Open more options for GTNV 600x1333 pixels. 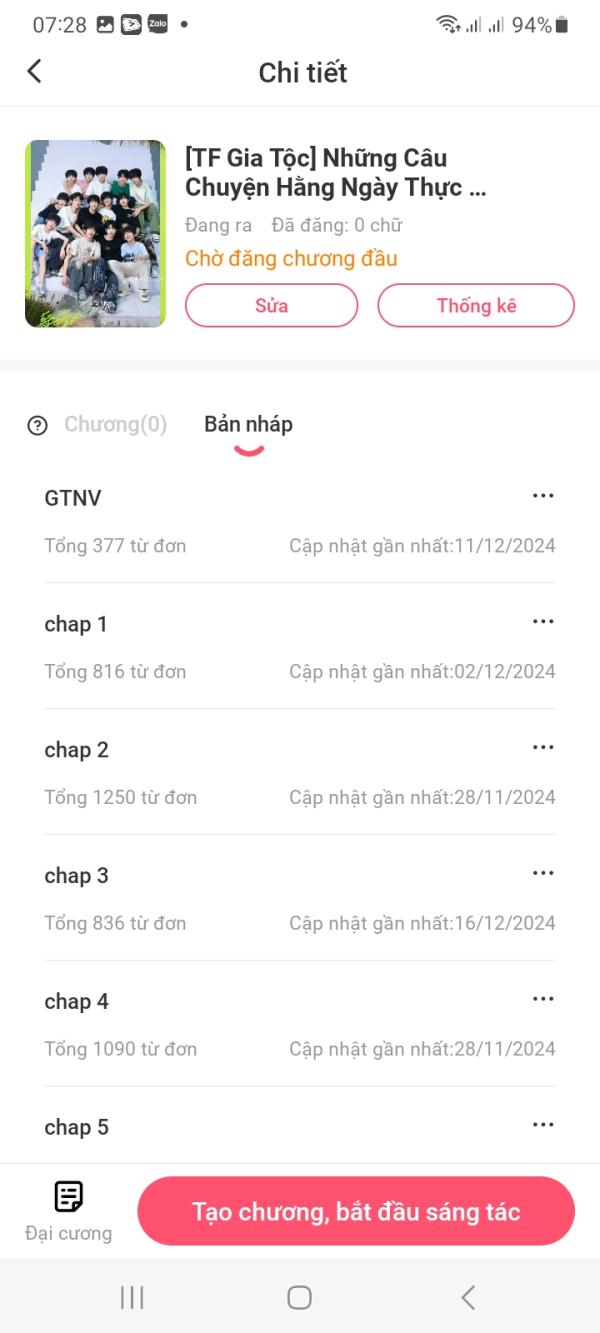coord(543,496)
